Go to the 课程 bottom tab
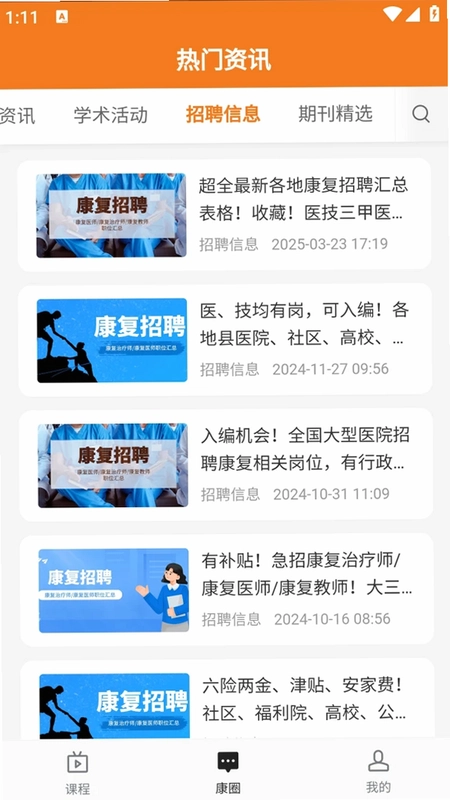Screen dimensions: 450x800 point(78,772)
